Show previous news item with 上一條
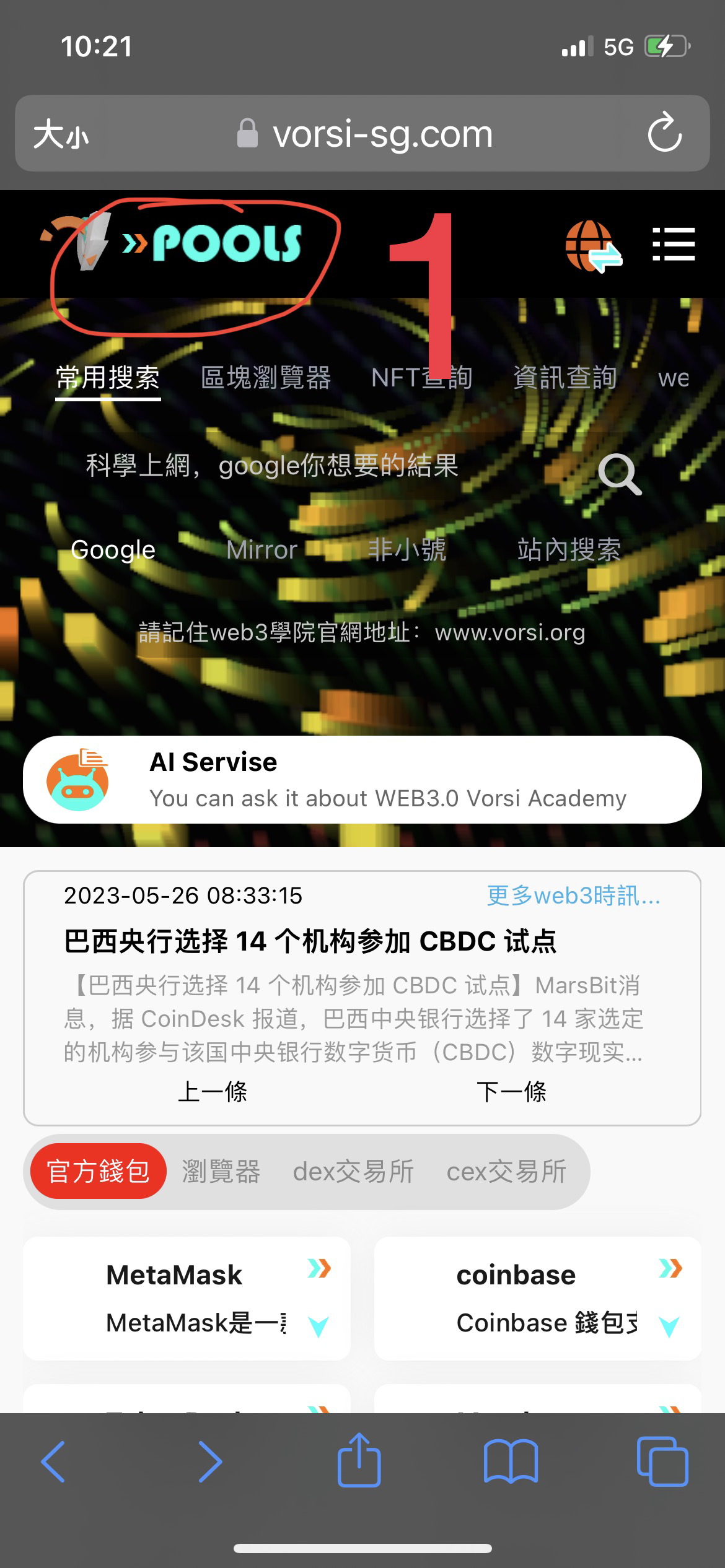This screenshot has width=725, height=1568. tap(213, 1092)
